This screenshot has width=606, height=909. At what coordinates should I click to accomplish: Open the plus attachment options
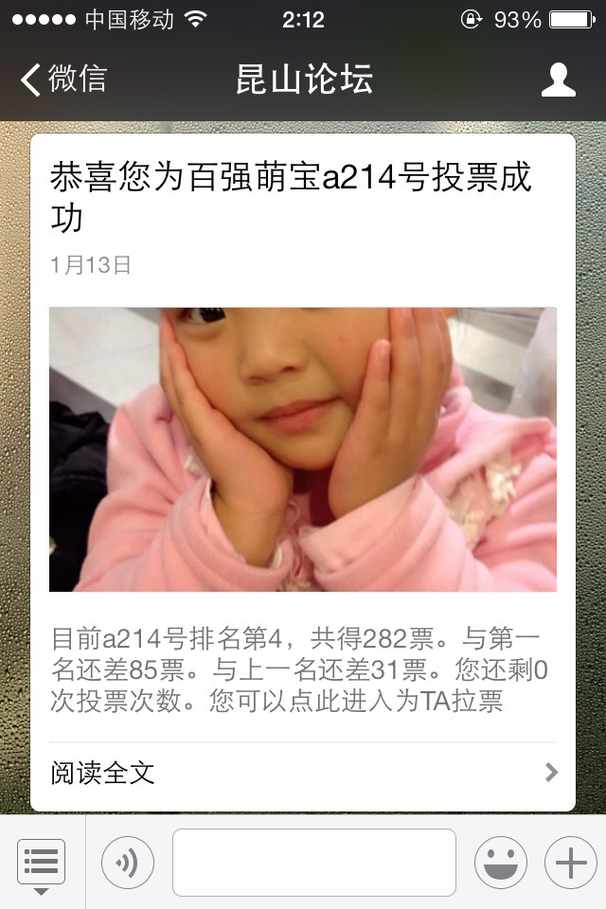[x=570, y=862]
